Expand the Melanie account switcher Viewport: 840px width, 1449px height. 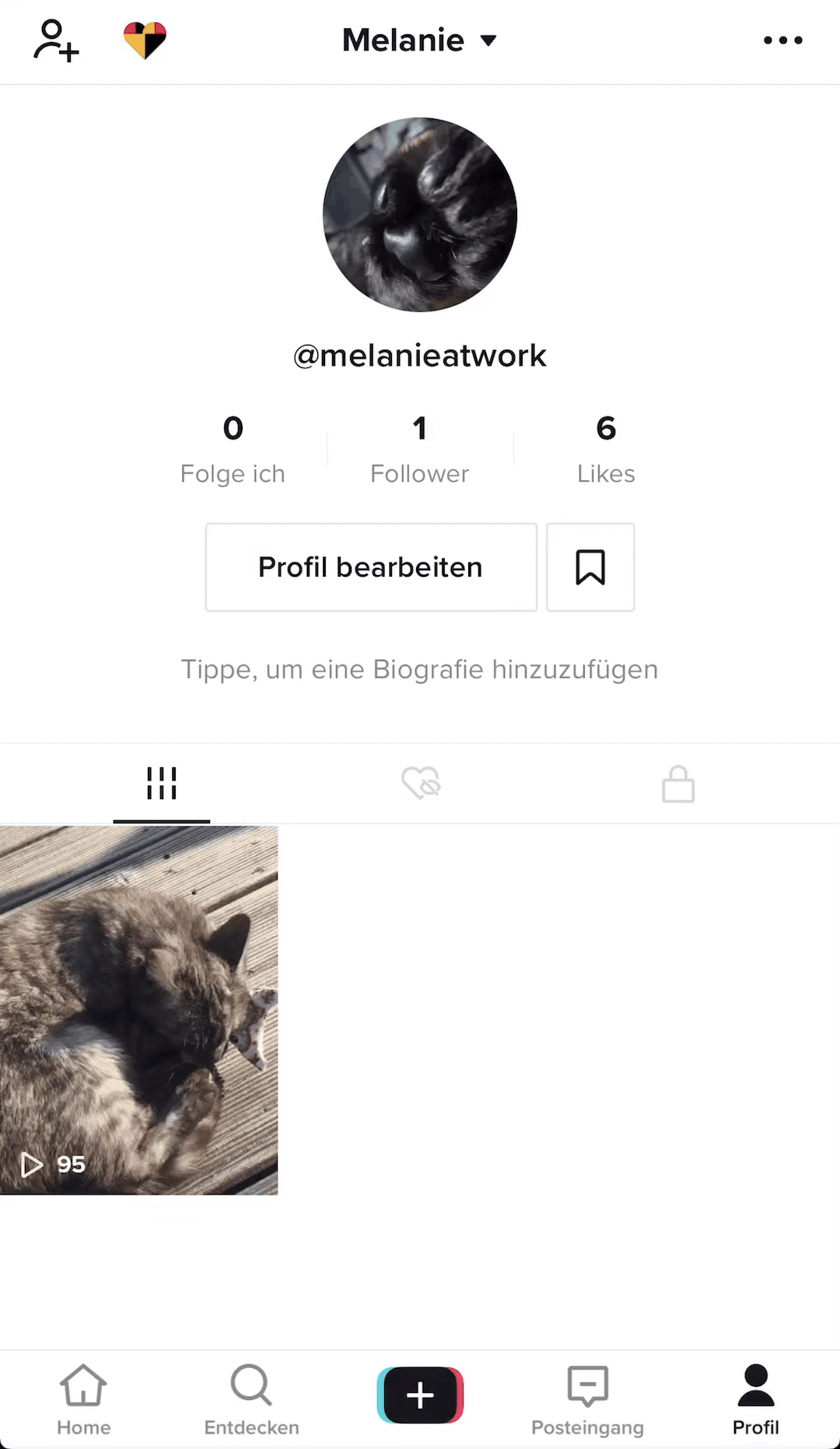[419, 40]
